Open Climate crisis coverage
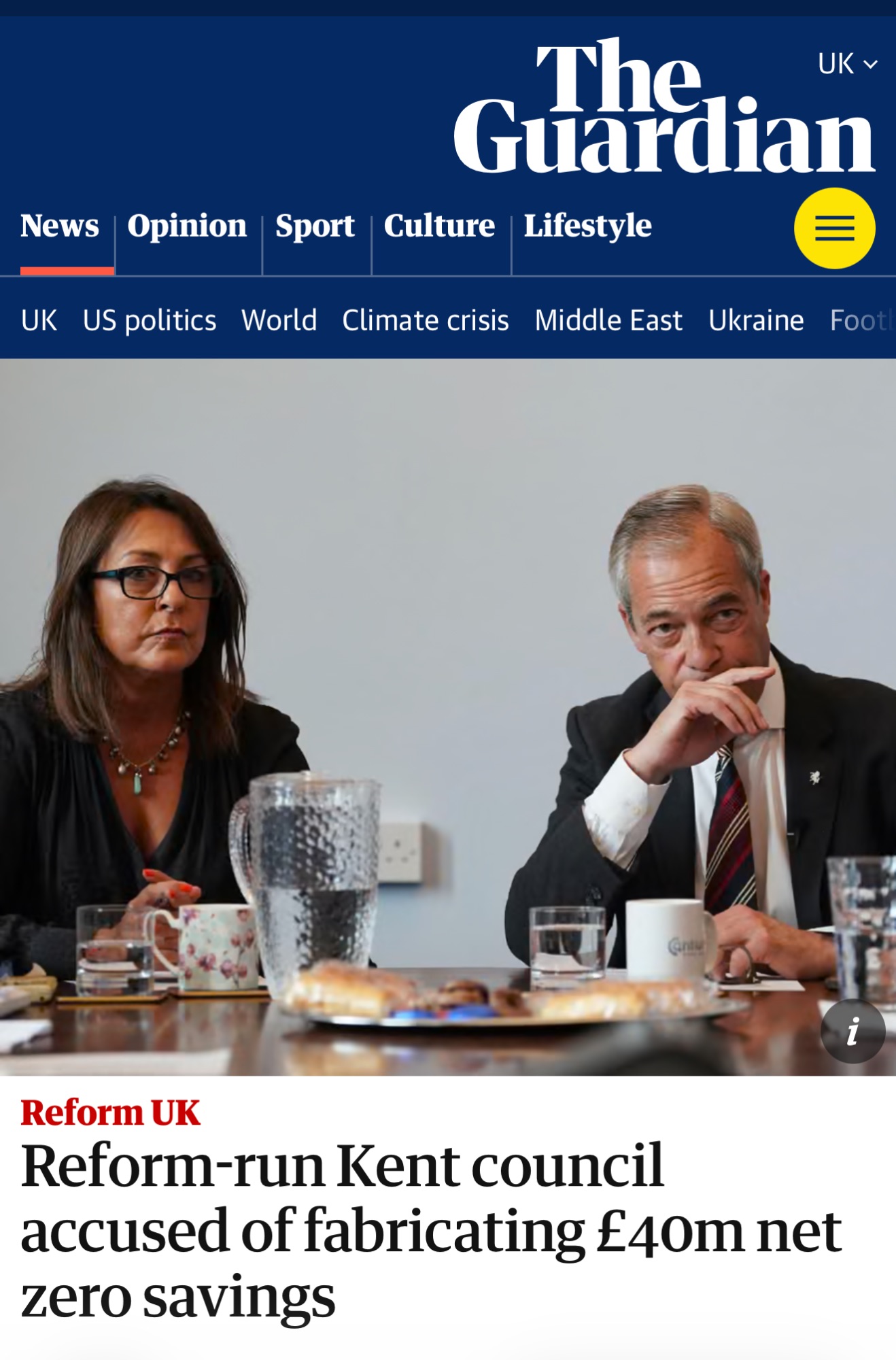Viewport: 896px width, 1360px height. [x=426, y=320]
